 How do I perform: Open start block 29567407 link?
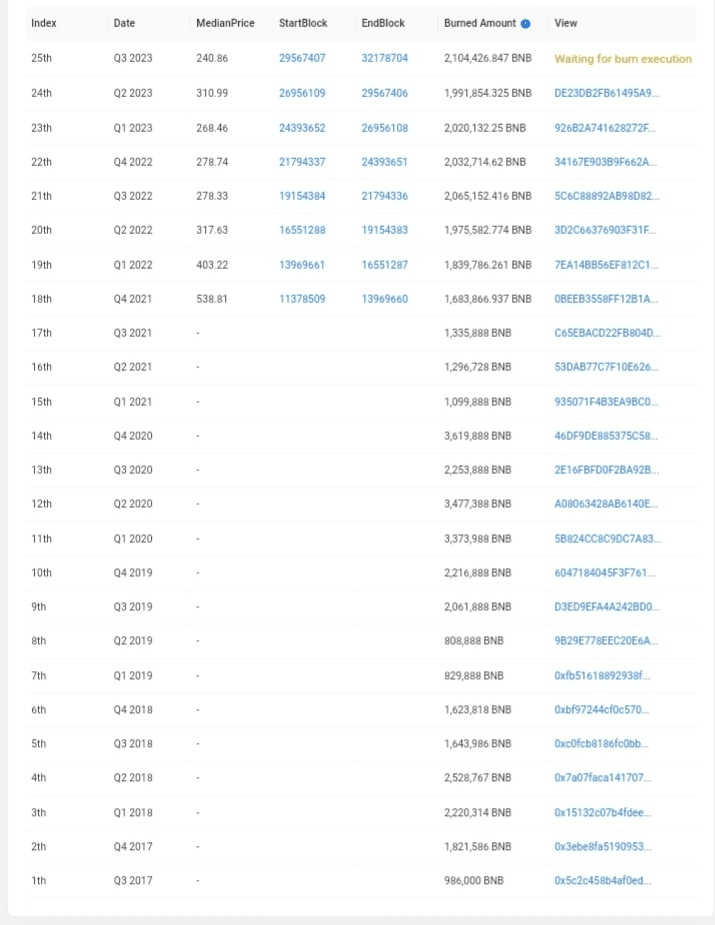tap(302, 59)
